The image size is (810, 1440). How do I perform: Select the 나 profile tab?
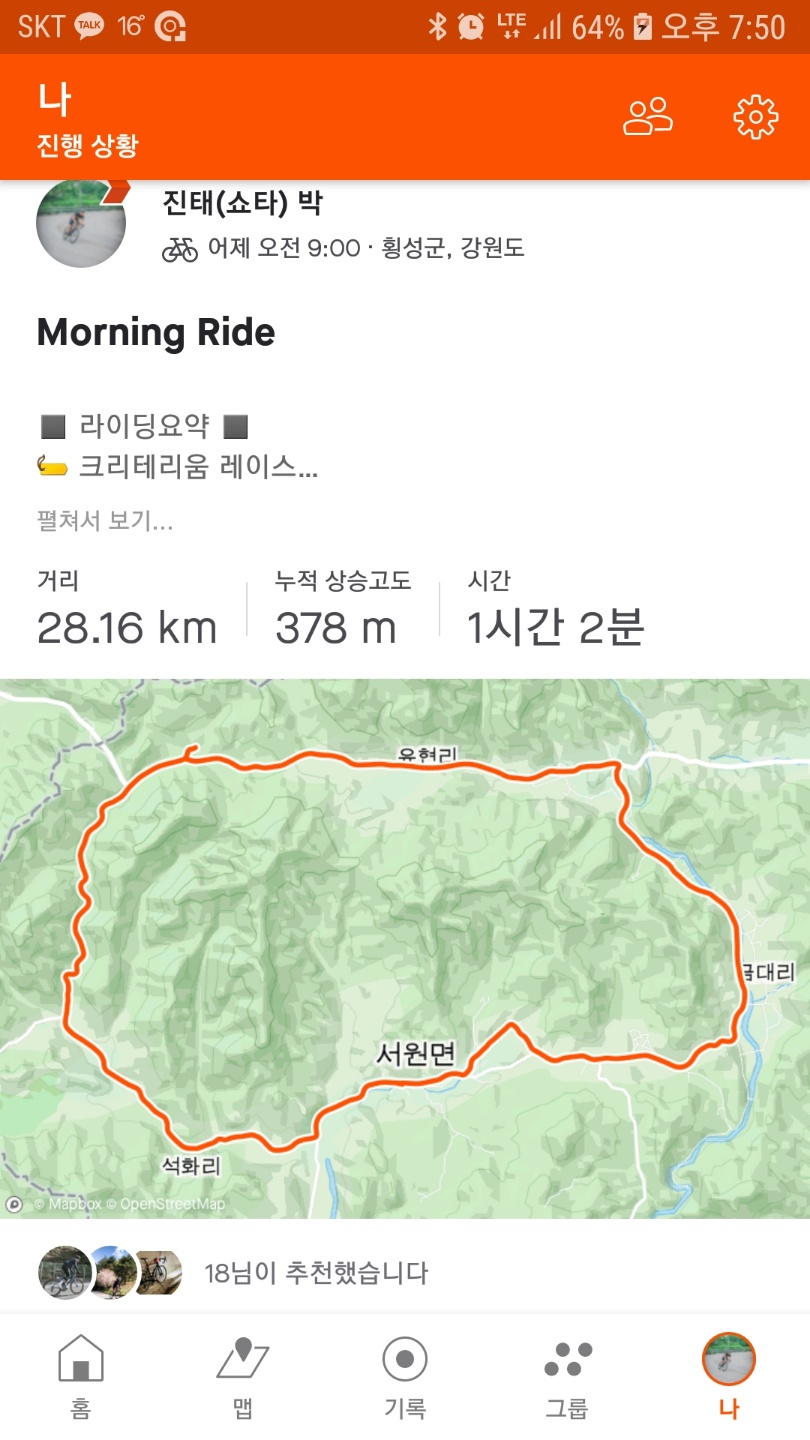pyautogui.click(x=729, y=1376)
